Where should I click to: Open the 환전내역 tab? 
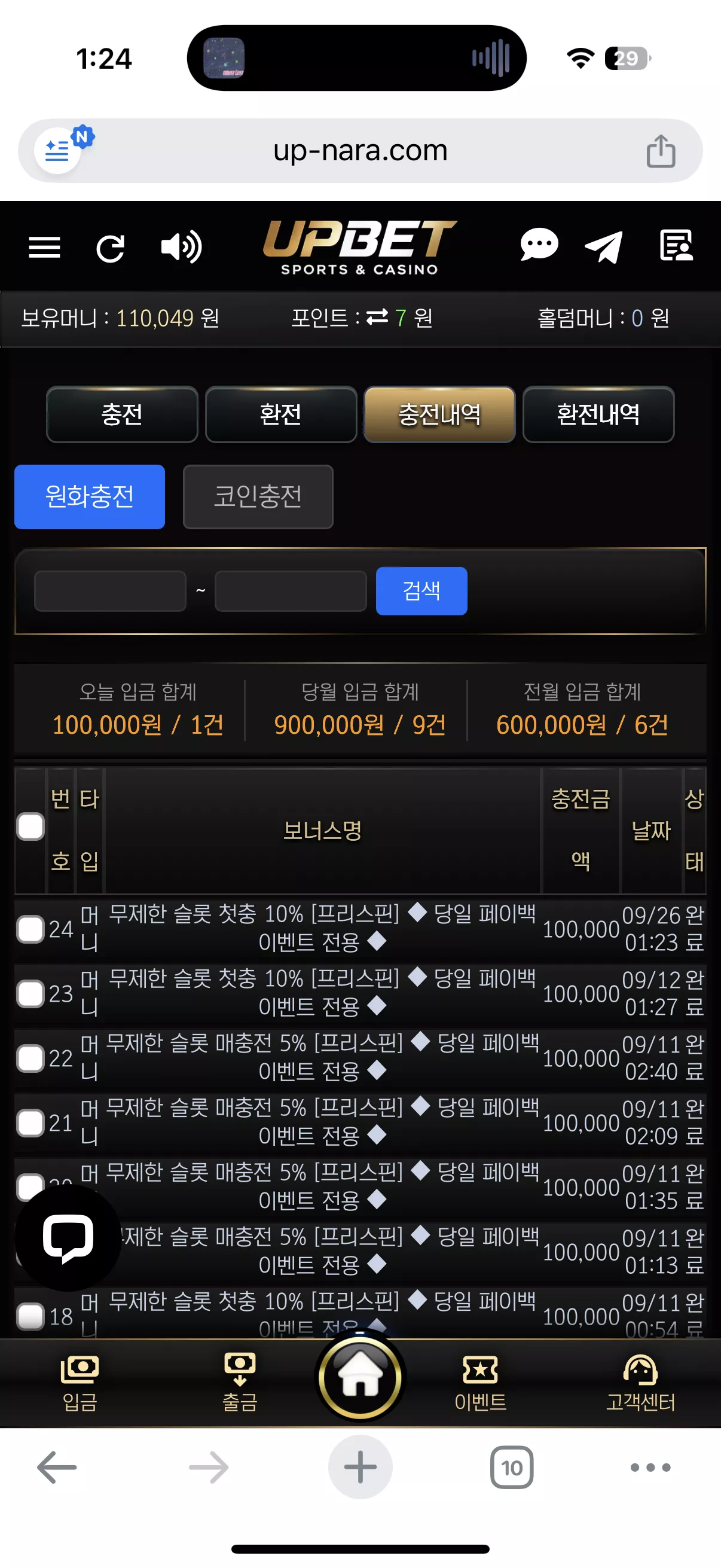(x=598, y=414)
